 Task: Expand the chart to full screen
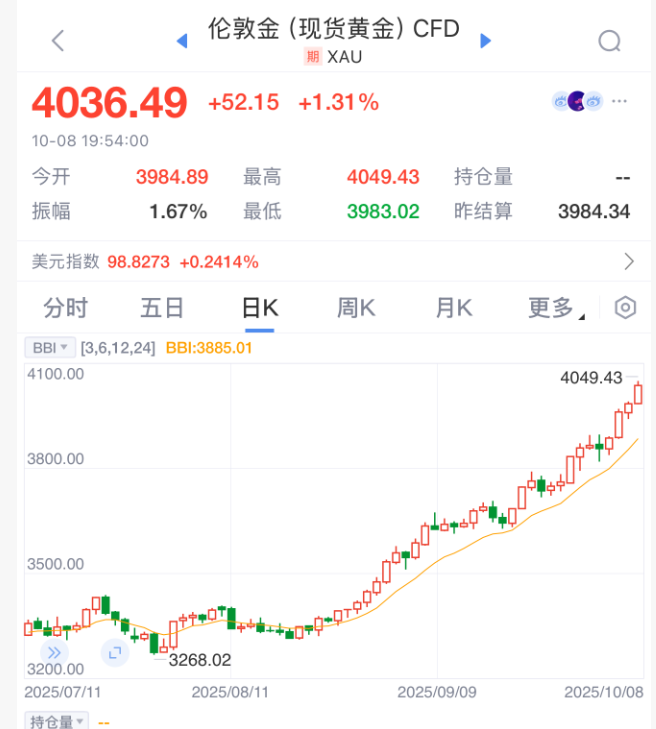(x=114, y=652)
